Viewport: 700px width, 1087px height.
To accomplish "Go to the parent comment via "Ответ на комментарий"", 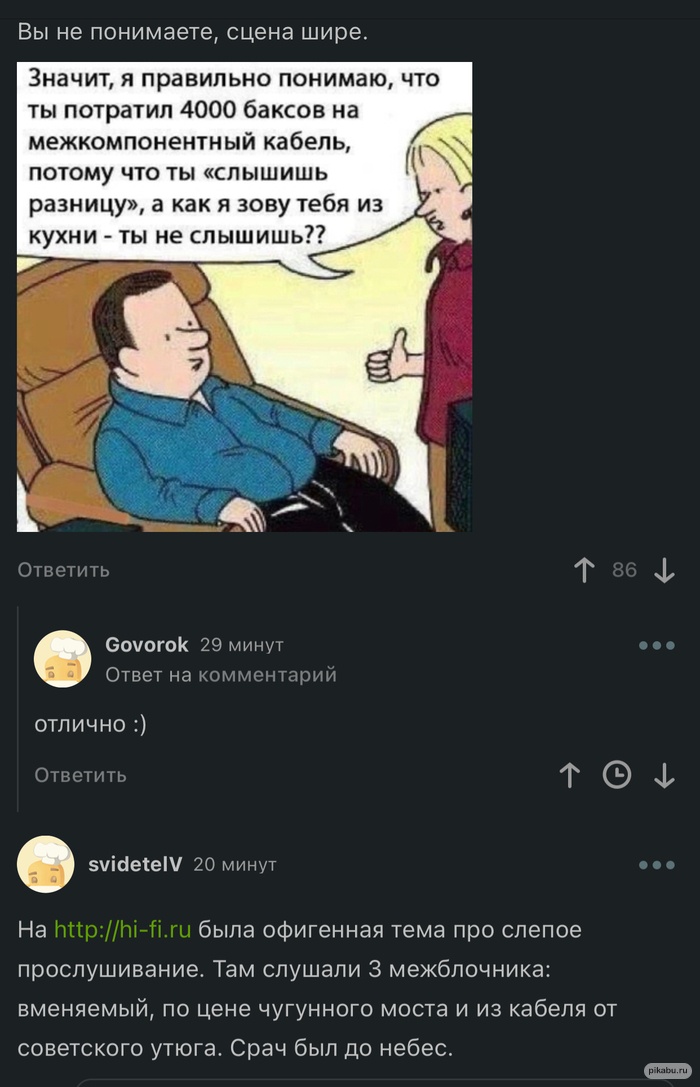I will point(221,675).
